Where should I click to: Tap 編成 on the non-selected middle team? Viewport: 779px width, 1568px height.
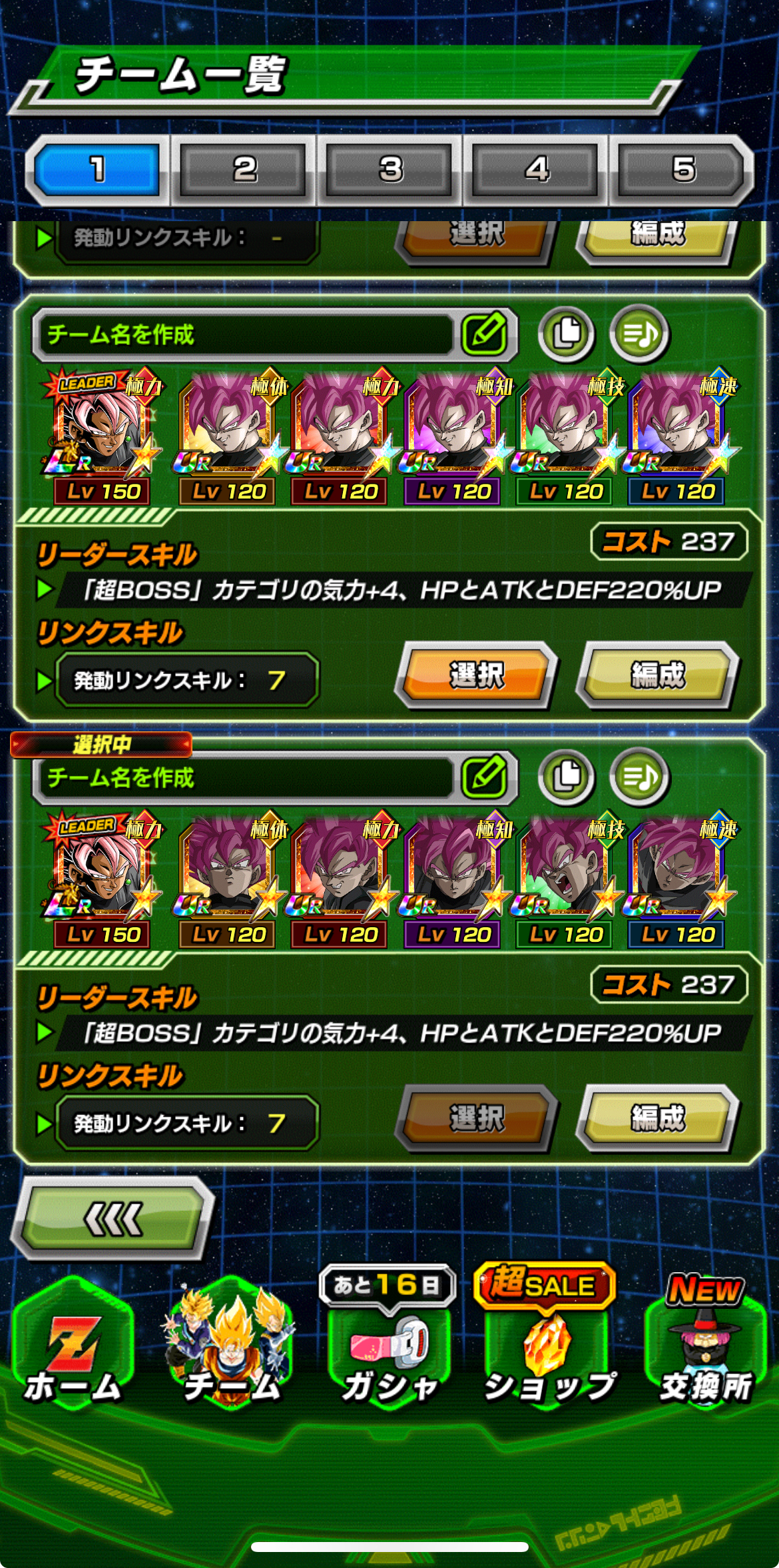click(658, 675)
